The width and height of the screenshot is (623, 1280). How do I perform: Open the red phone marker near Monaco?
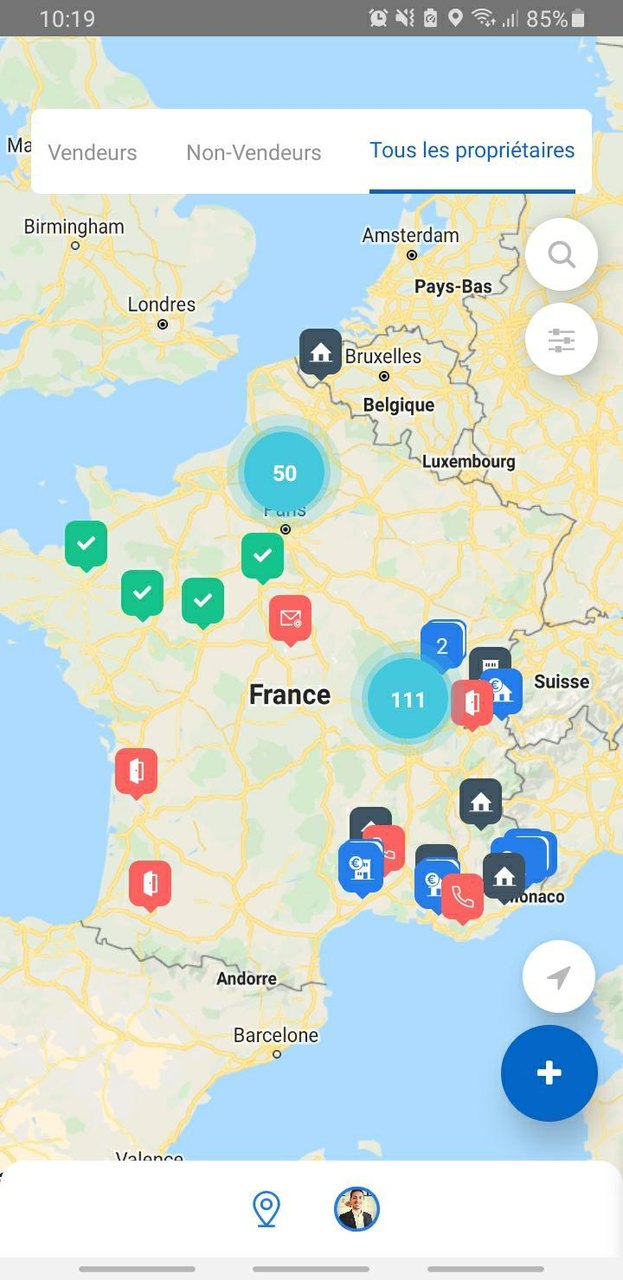coord(462,897)
